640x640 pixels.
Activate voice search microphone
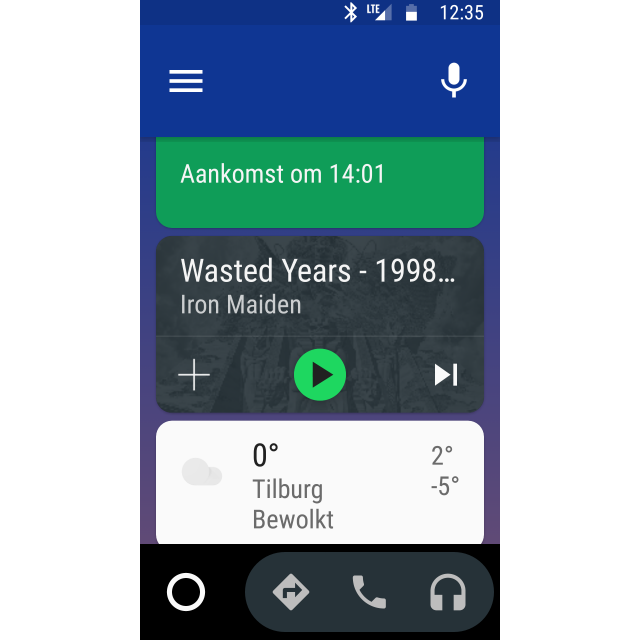coord(454,80)
